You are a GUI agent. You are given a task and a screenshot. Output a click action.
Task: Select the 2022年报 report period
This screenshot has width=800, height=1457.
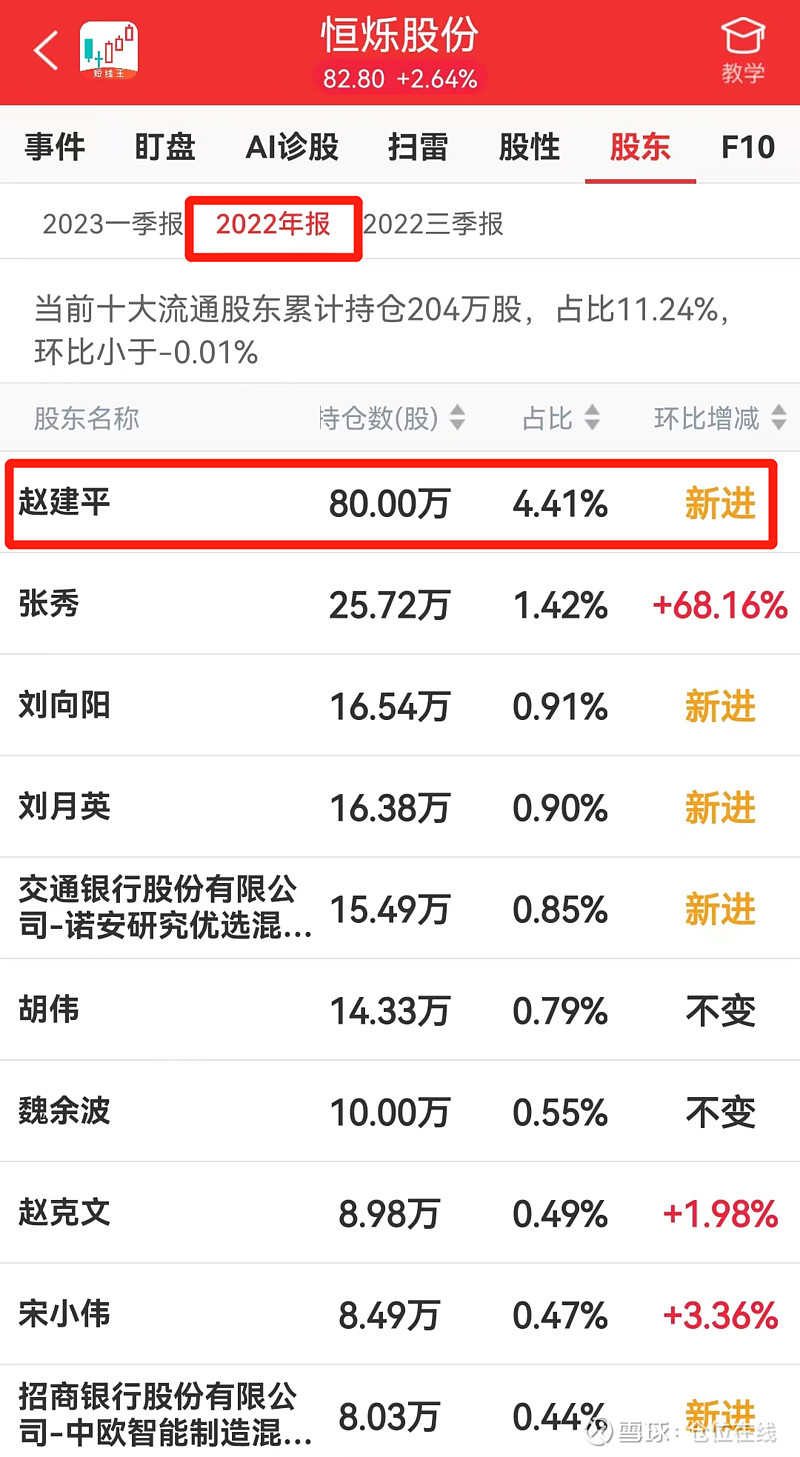tap(273, 224)
